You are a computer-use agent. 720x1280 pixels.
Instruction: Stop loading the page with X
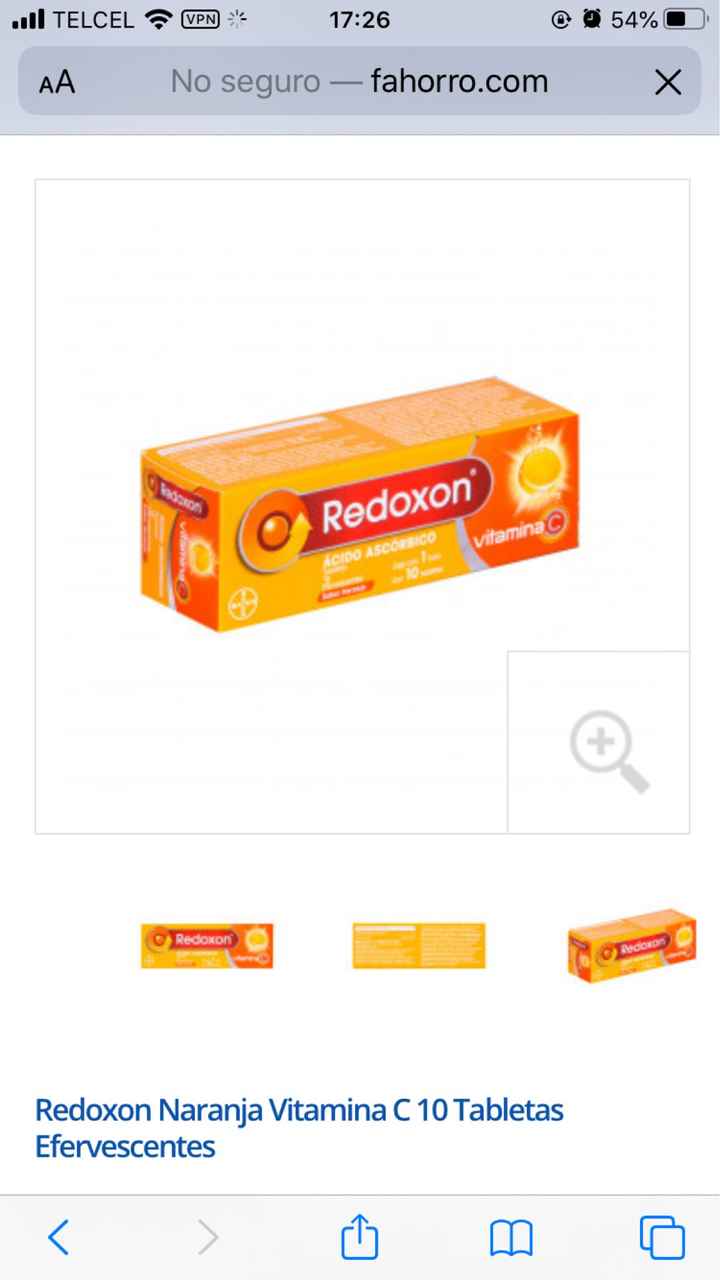pos(667,82)
